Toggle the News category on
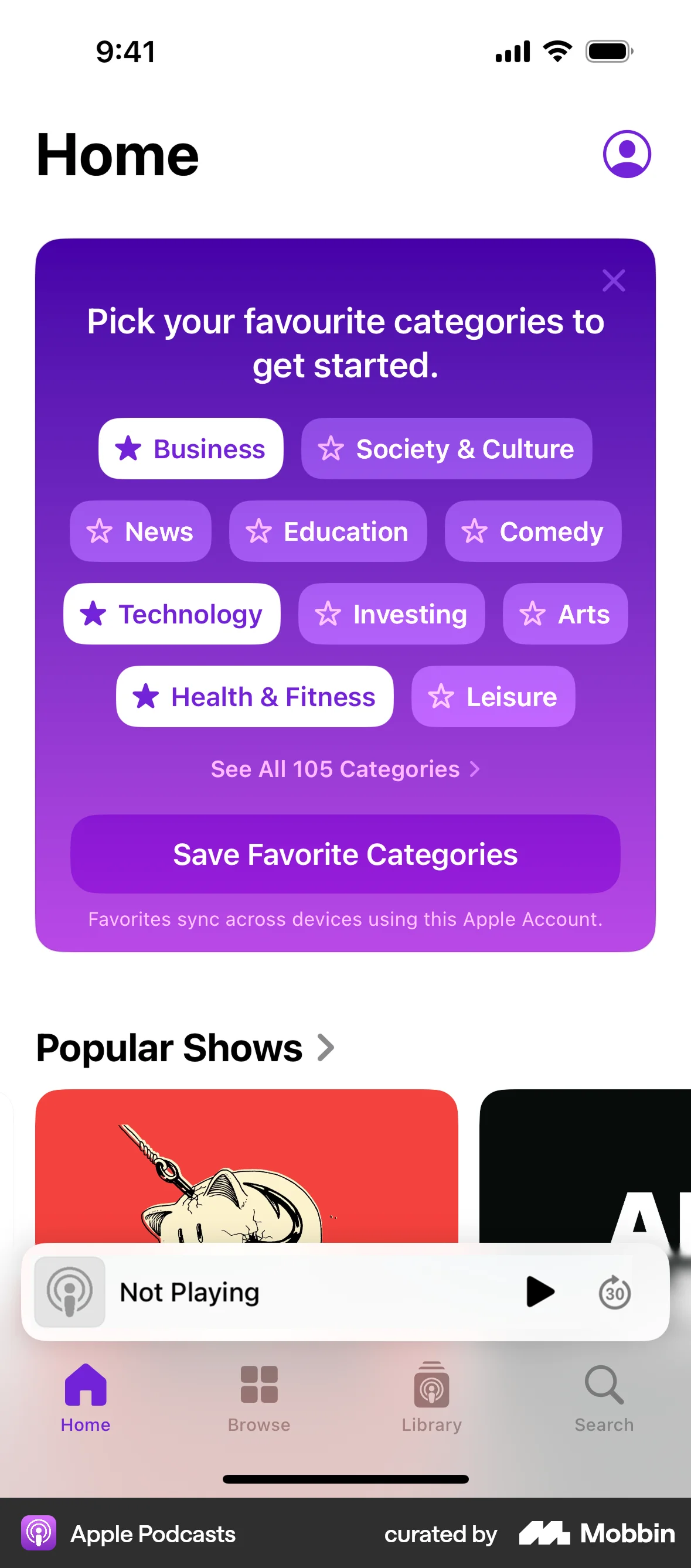The height and width of the screenshot is (1568, 691). (140, 531)
